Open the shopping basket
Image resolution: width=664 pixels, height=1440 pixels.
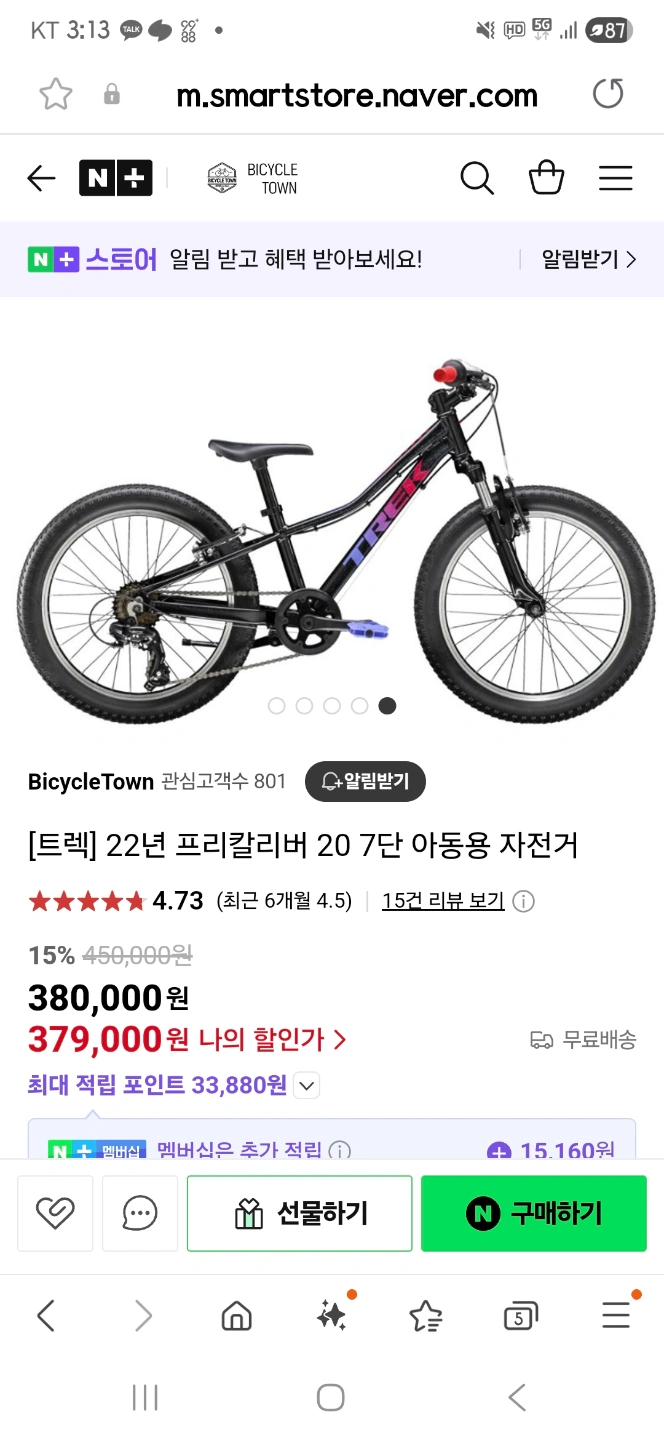[x=546, y=178]
